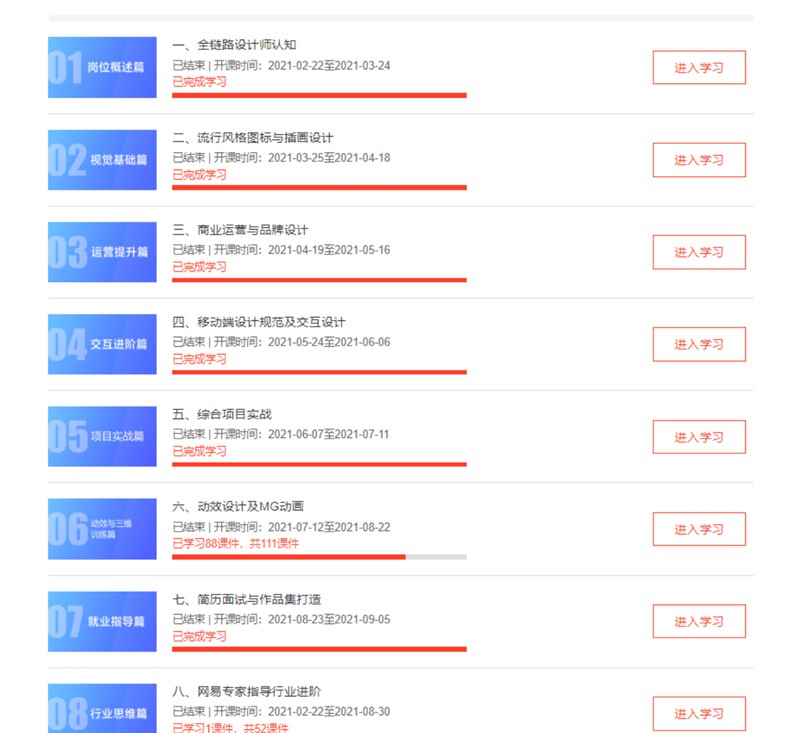The height and width of the screenshot is (733, 800).
Task: Start 移动端设计规范及交互设计 with 进入学习
Action: pos(698,344)
